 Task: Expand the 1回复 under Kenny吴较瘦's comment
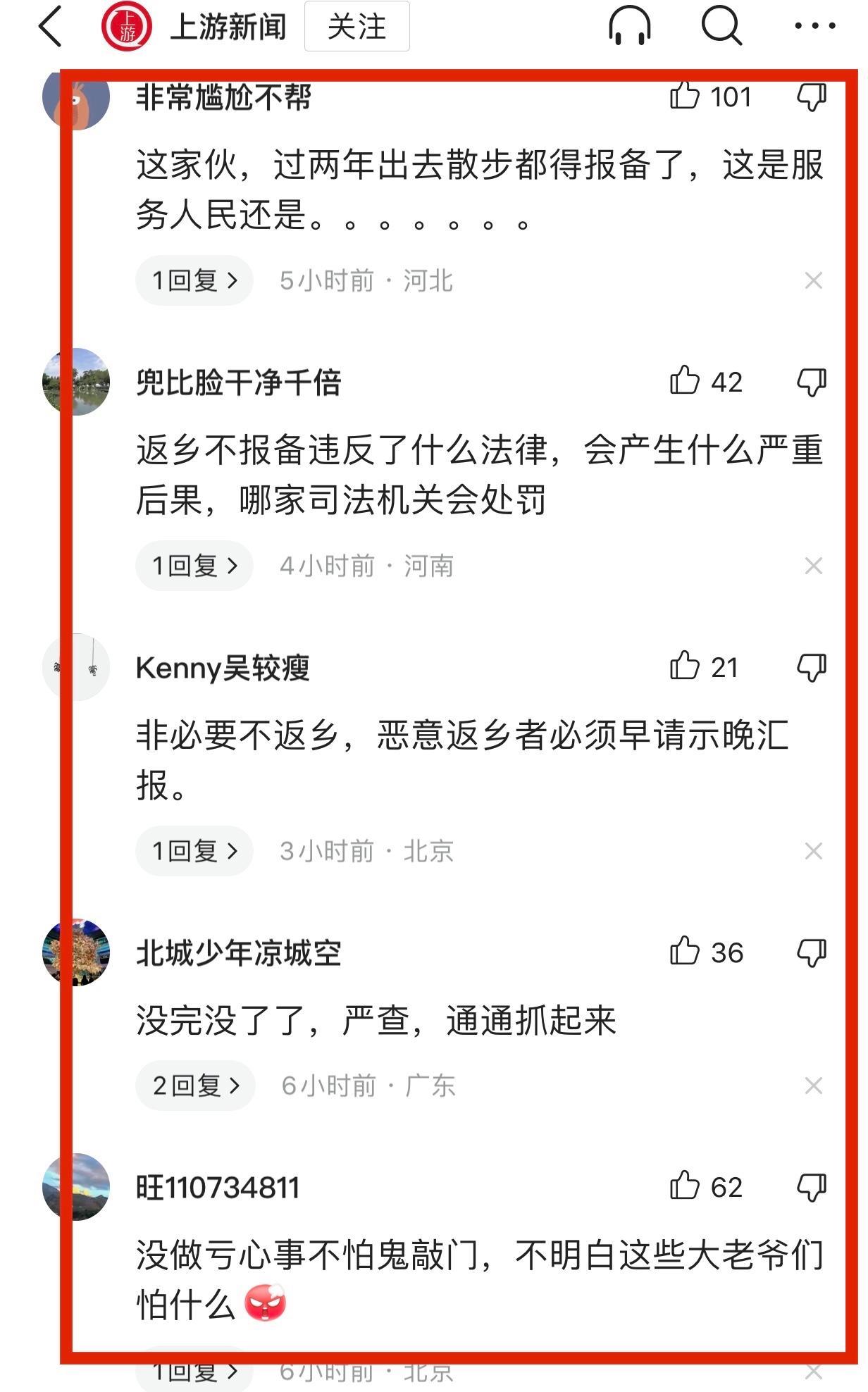(x=194, y=851)
